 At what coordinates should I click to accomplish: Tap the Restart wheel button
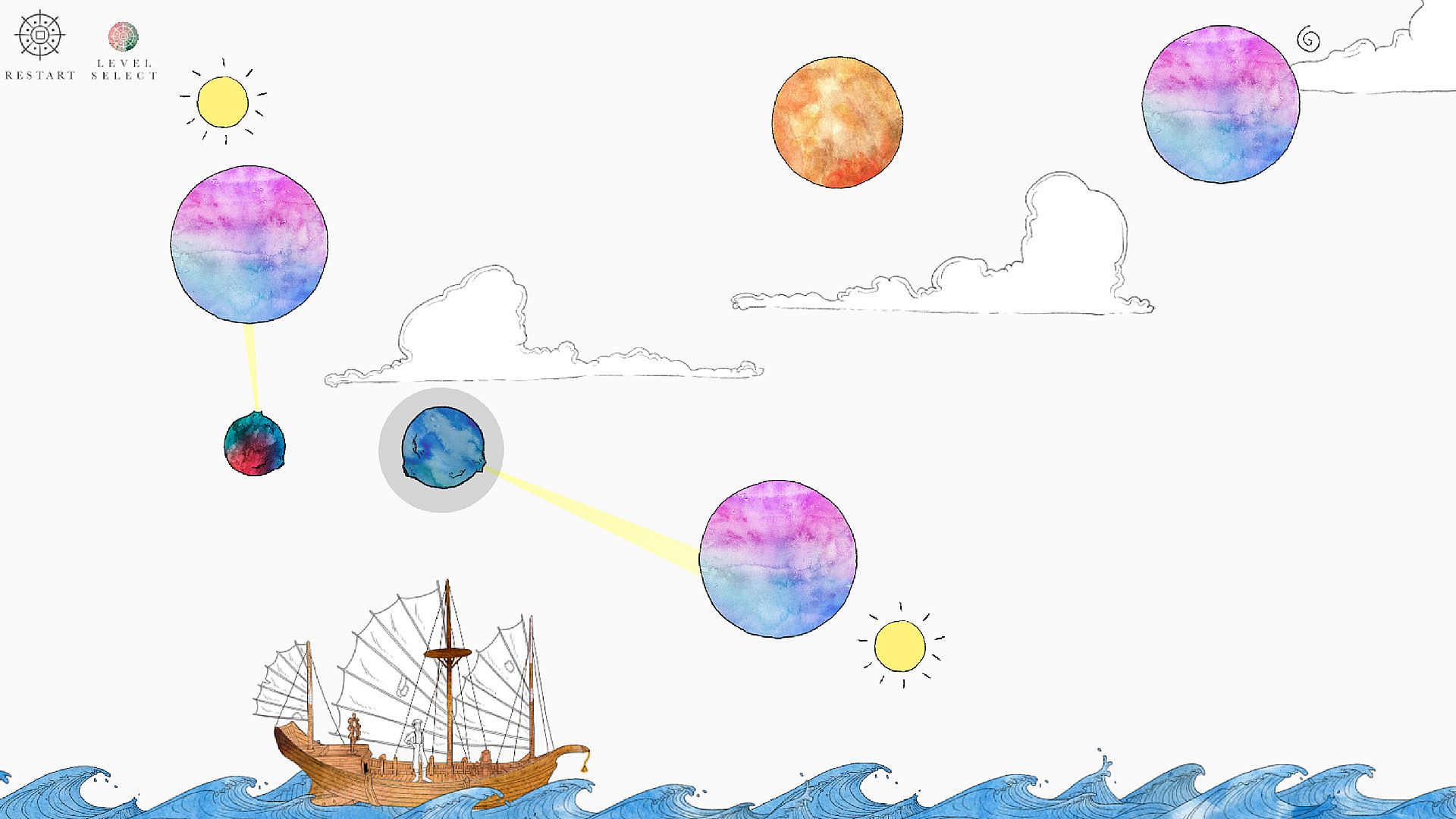pyautogui.click(x=39, y=36)
